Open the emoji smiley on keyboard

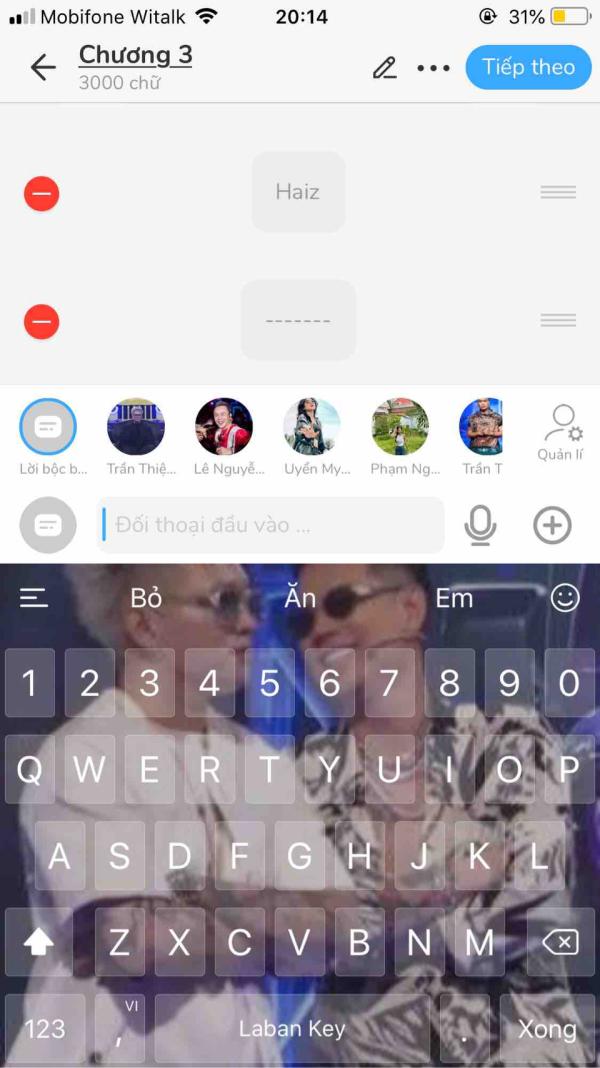(565, 598)
